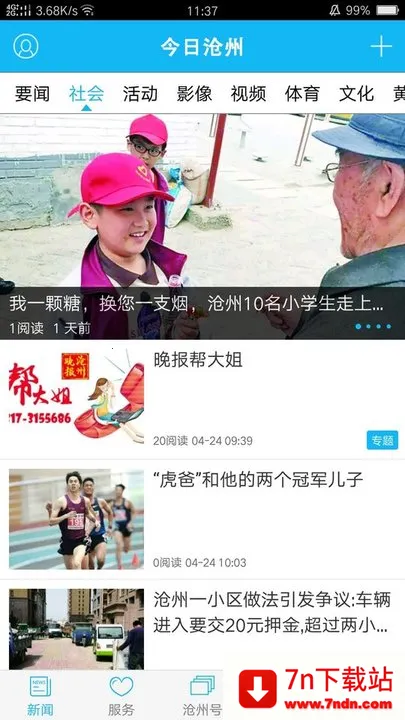Switch to the 要闻 tab
Image resolution: width=405 pixels, height=720 pixels.
coord(32,94)
